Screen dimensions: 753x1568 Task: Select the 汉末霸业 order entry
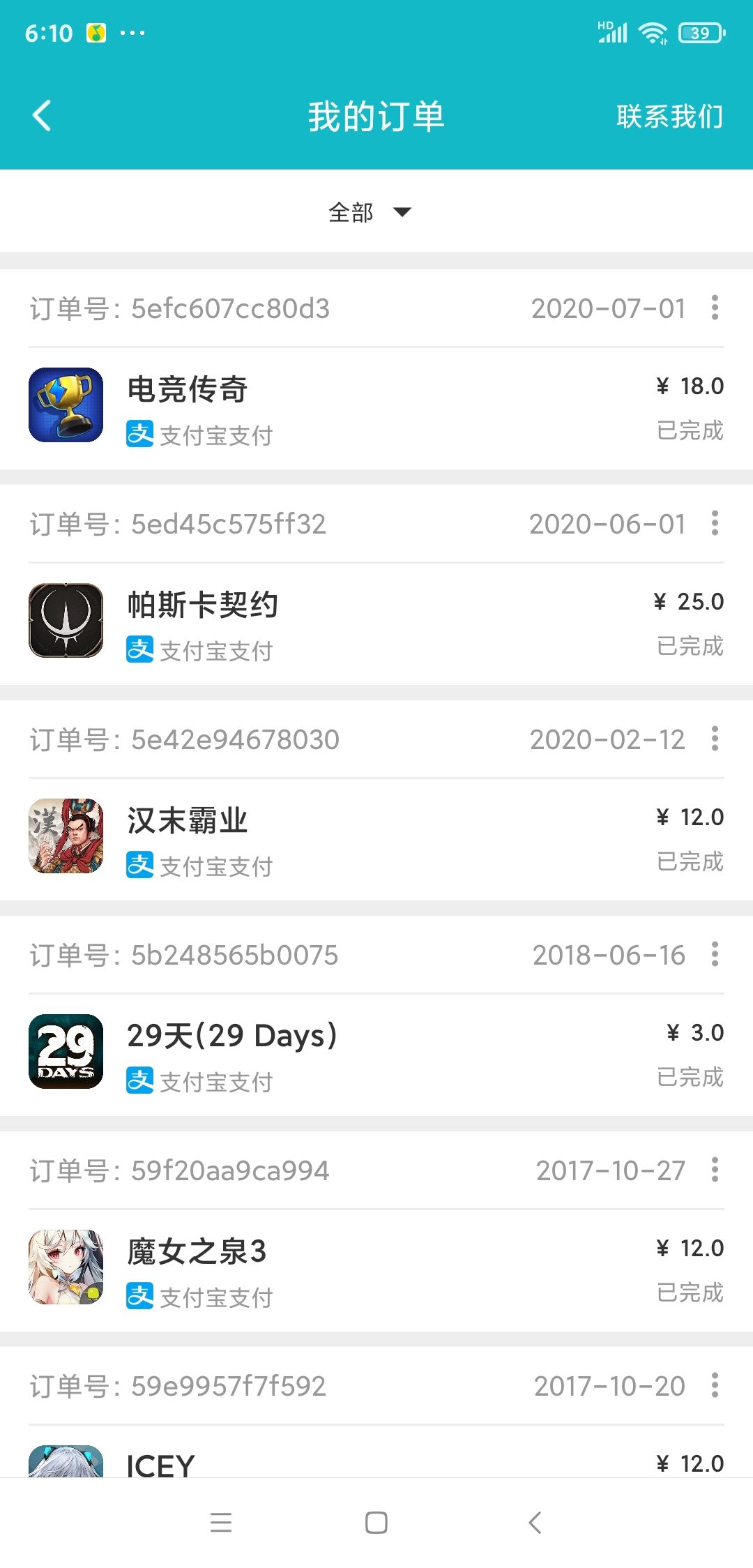click(376, 839)
